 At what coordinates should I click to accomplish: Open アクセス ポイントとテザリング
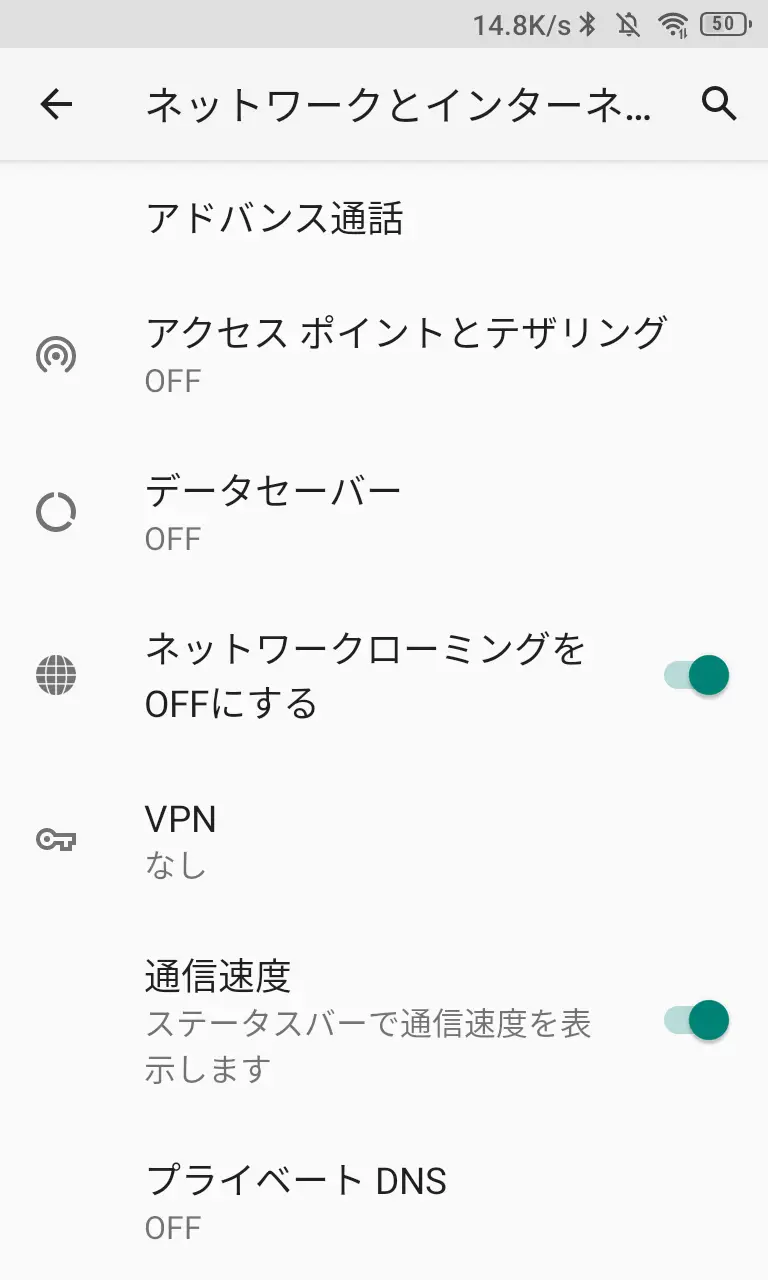pos(405,354)
